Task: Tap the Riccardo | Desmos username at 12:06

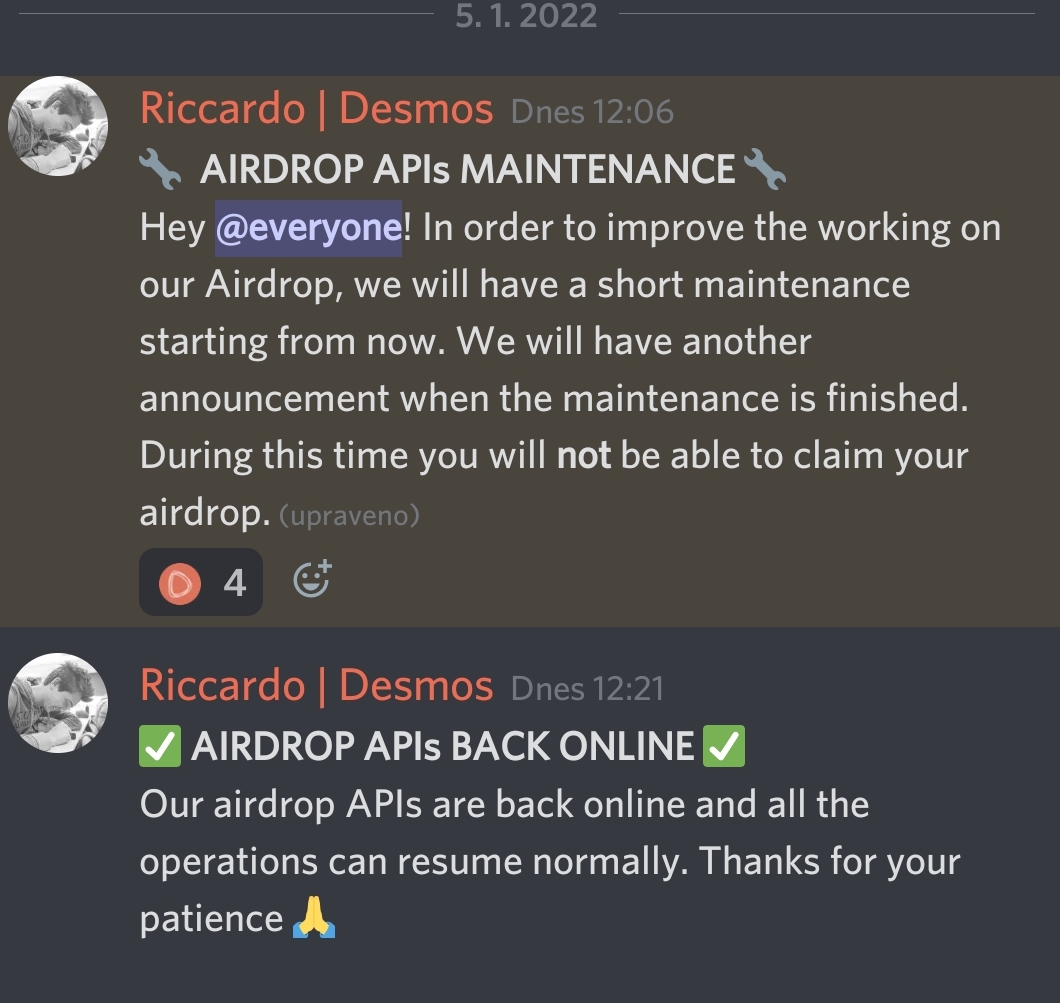Action: (x=316, y=109)
